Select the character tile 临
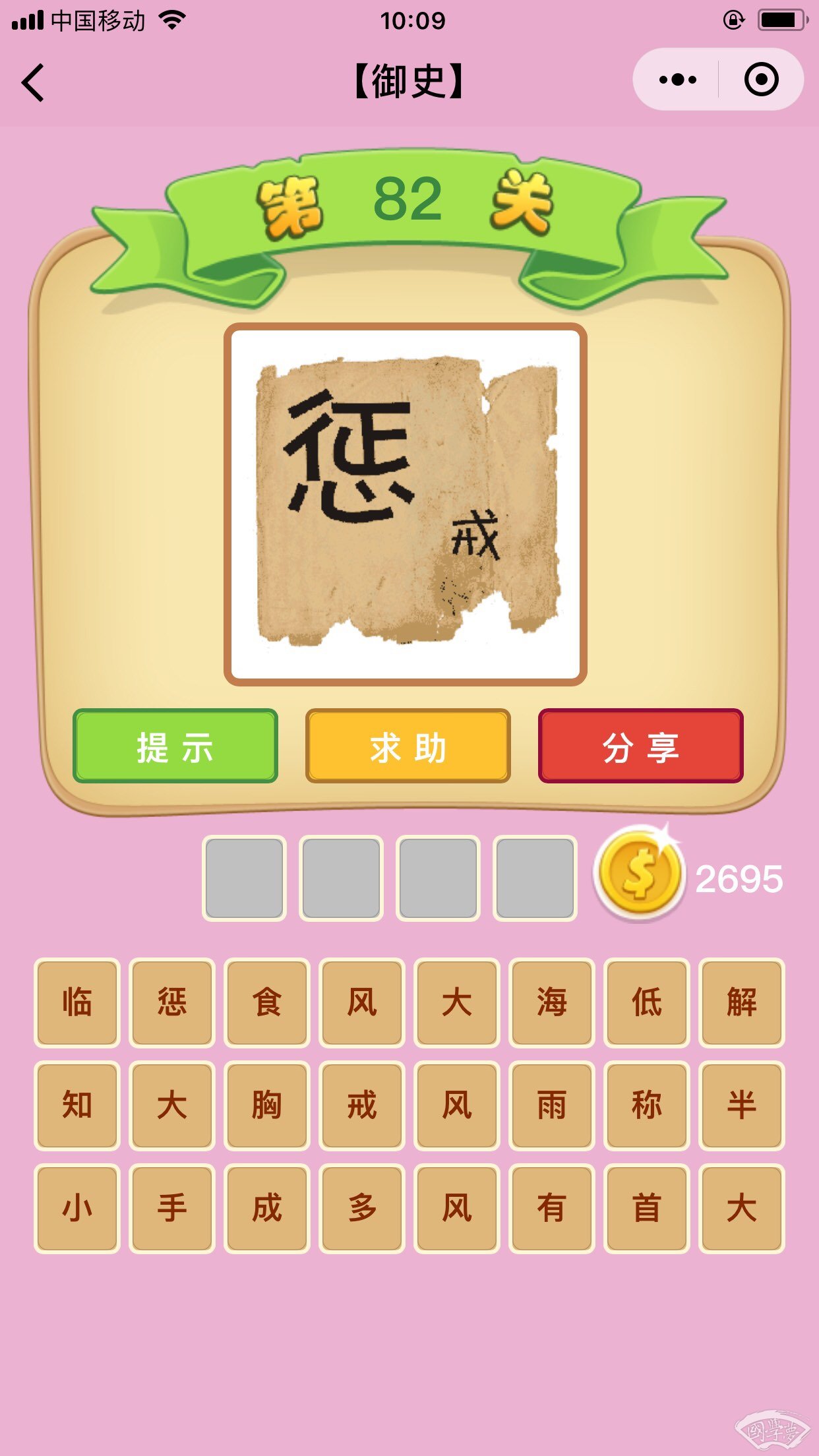 [77, 1002]
